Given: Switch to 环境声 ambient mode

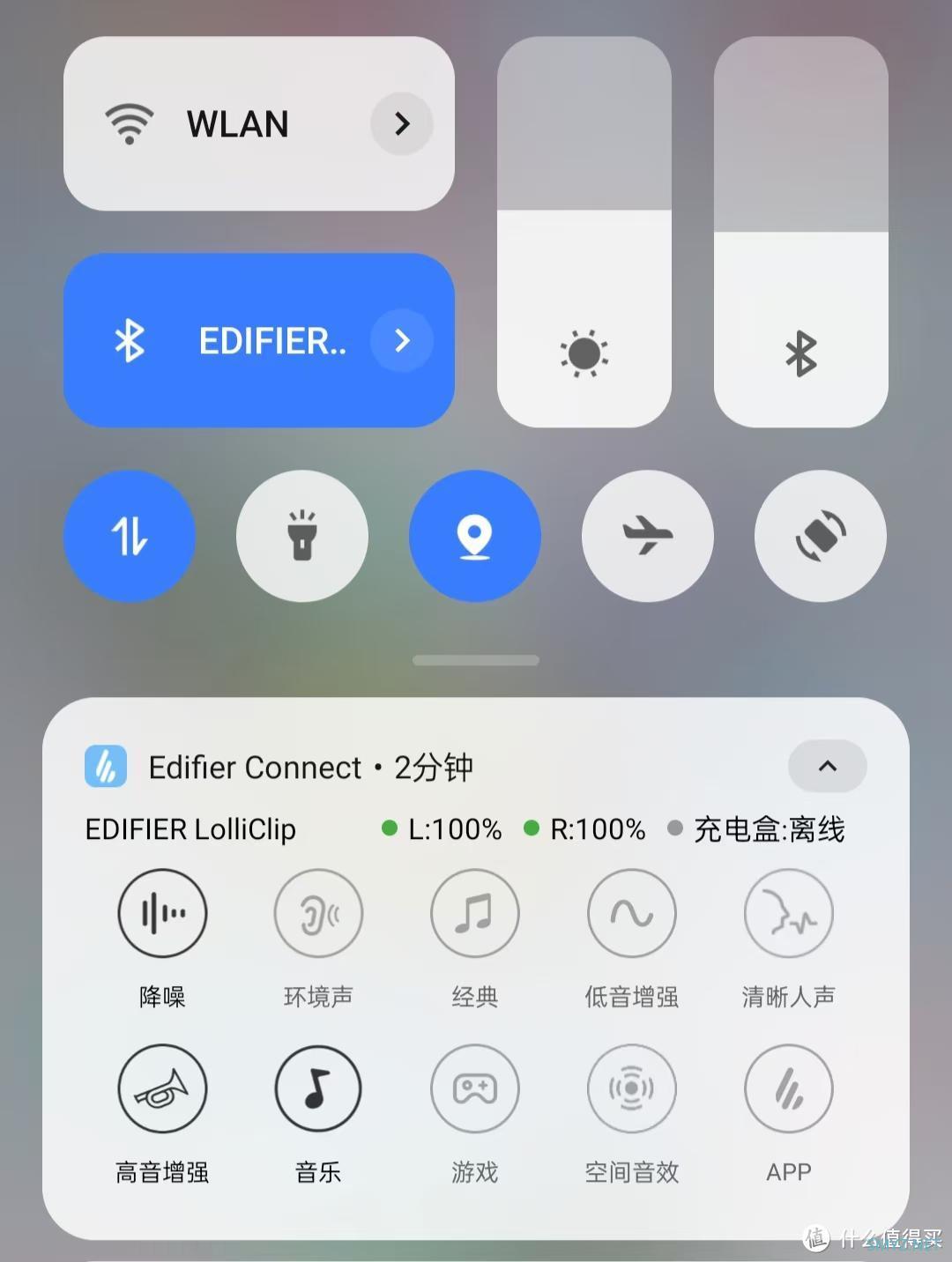Looking at the screenshot, I should click(x=318, y=914).
